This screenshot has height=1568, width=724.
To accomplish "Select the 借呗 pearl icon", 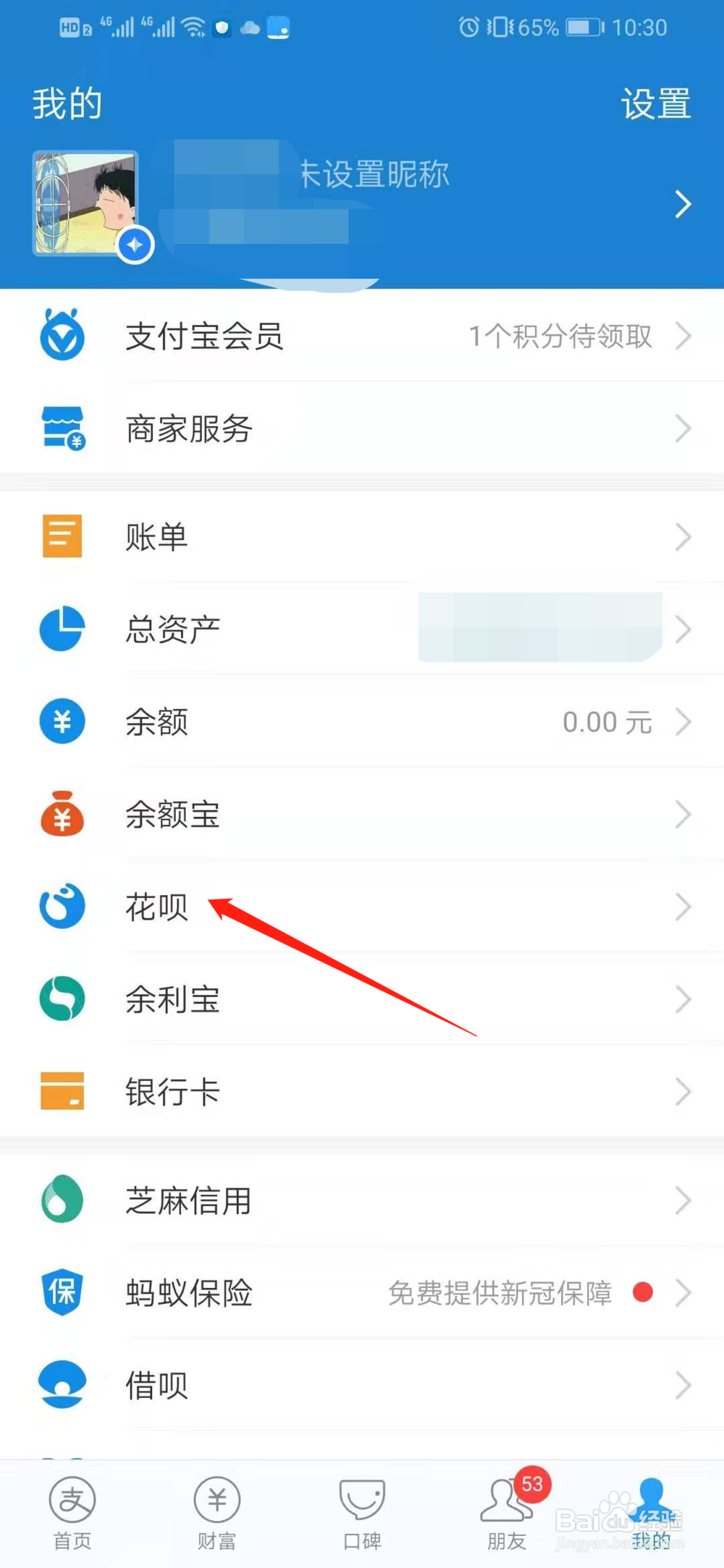I will point(62,1383).
